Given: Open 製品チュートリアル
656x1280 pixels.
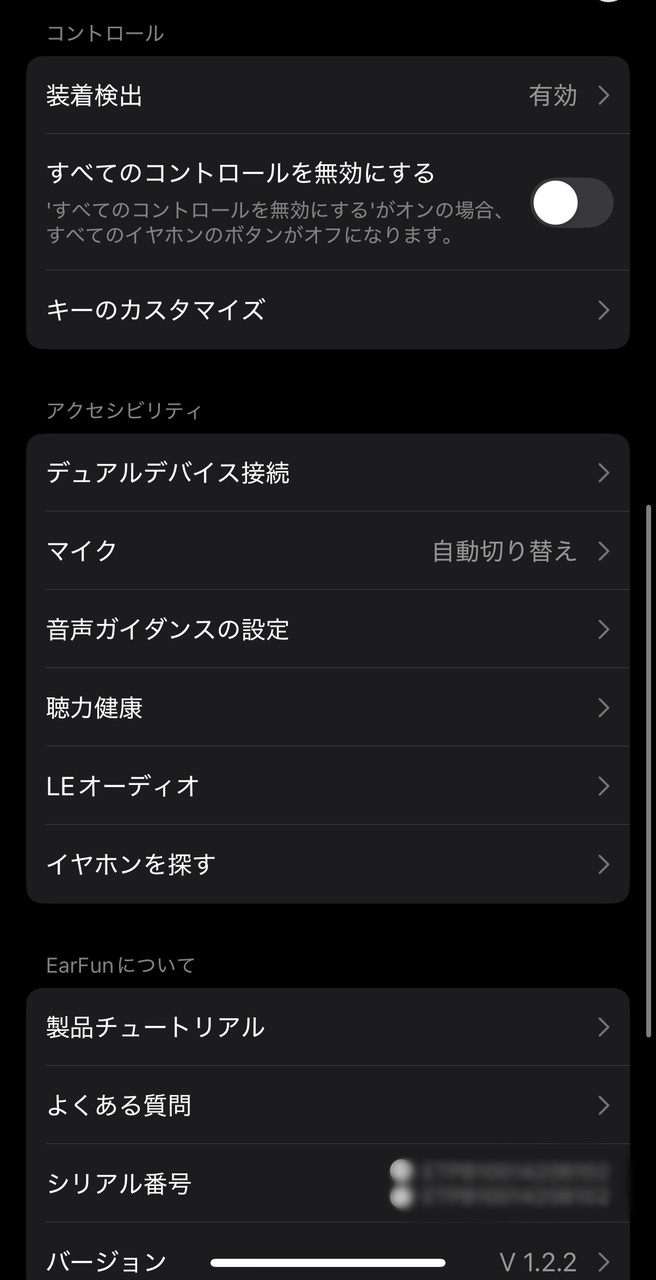Looking at the screenshot, I should [327, 1027].
